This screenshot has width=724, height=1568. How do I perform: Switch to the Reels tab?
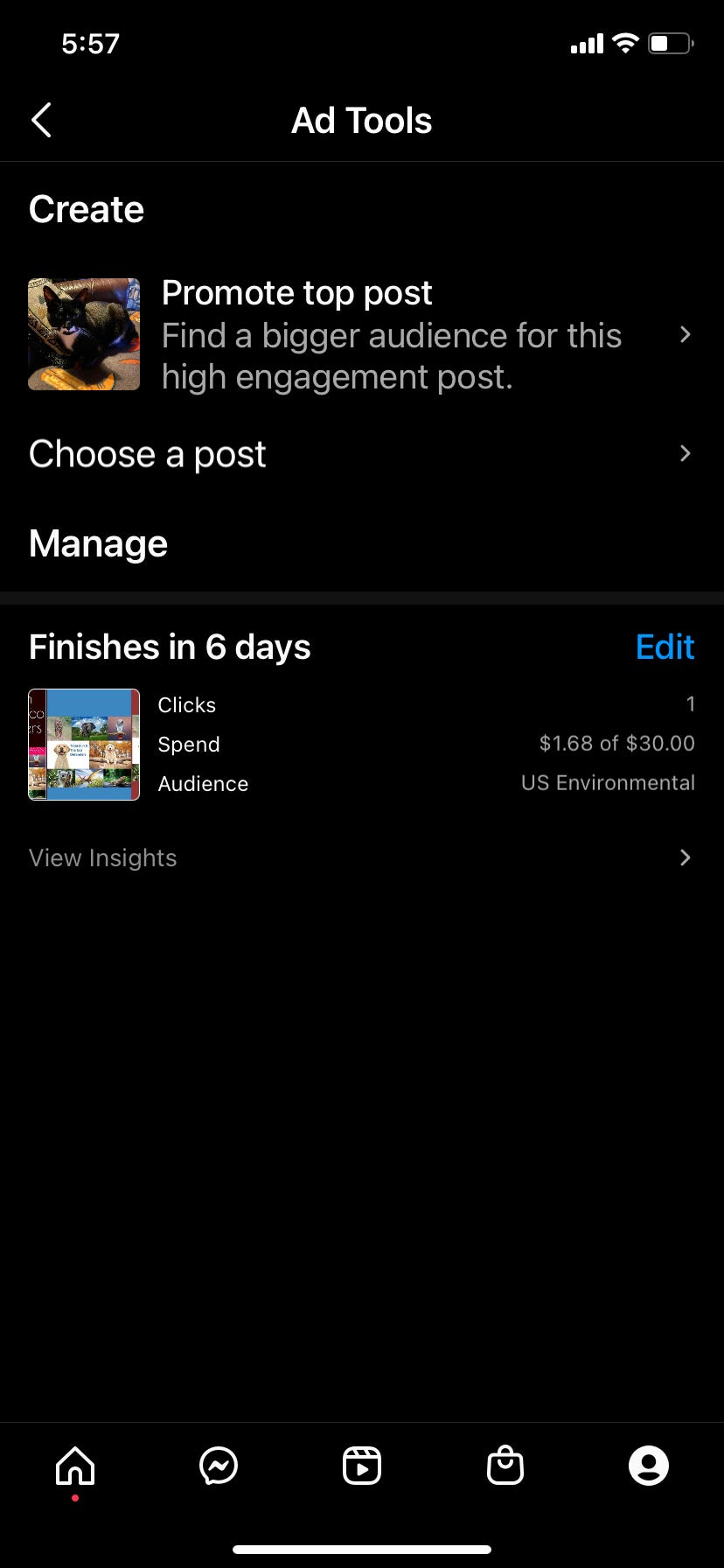[362, 1466]
